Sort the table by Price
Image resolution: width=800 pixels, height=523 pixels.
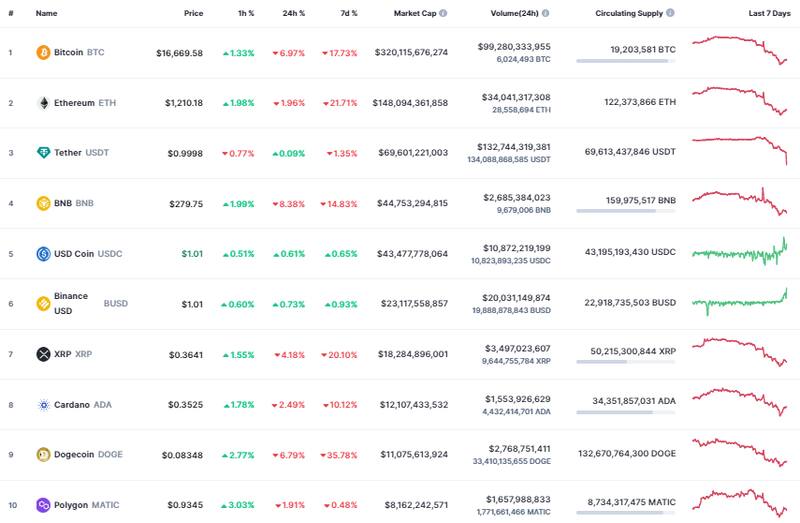[x=193, y=14]
